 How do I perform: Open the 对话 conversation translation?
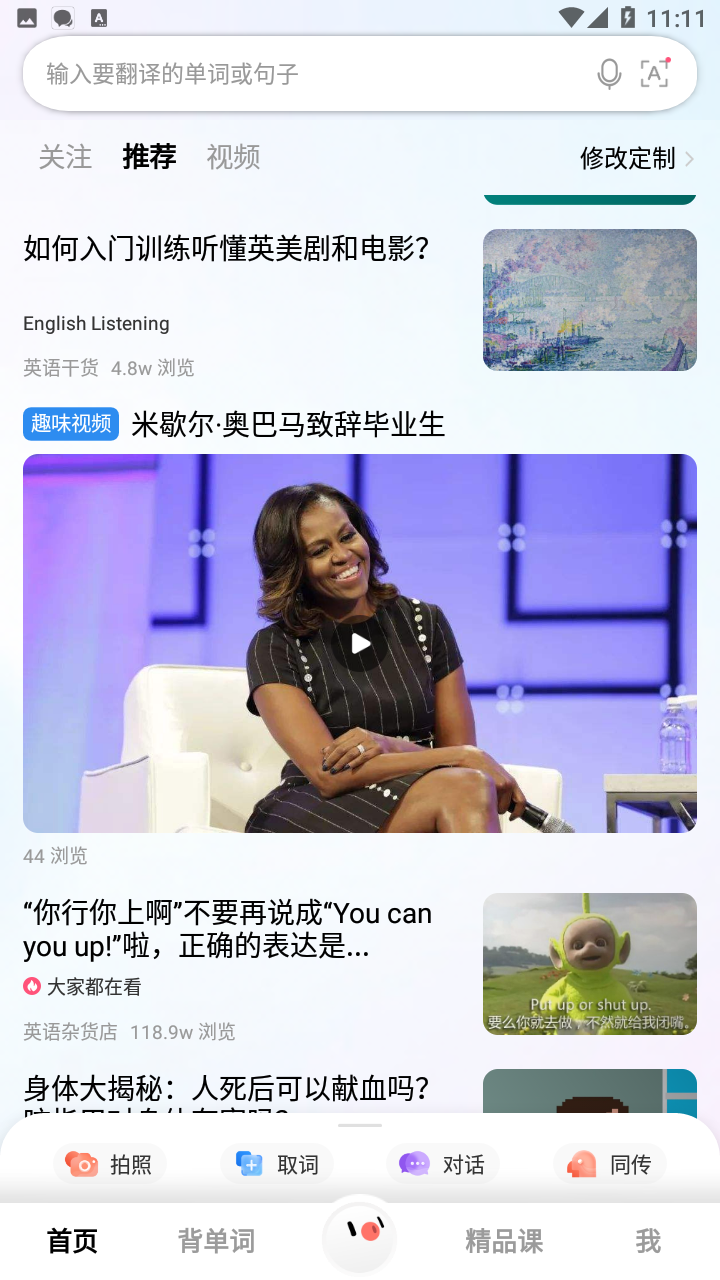443,1164
